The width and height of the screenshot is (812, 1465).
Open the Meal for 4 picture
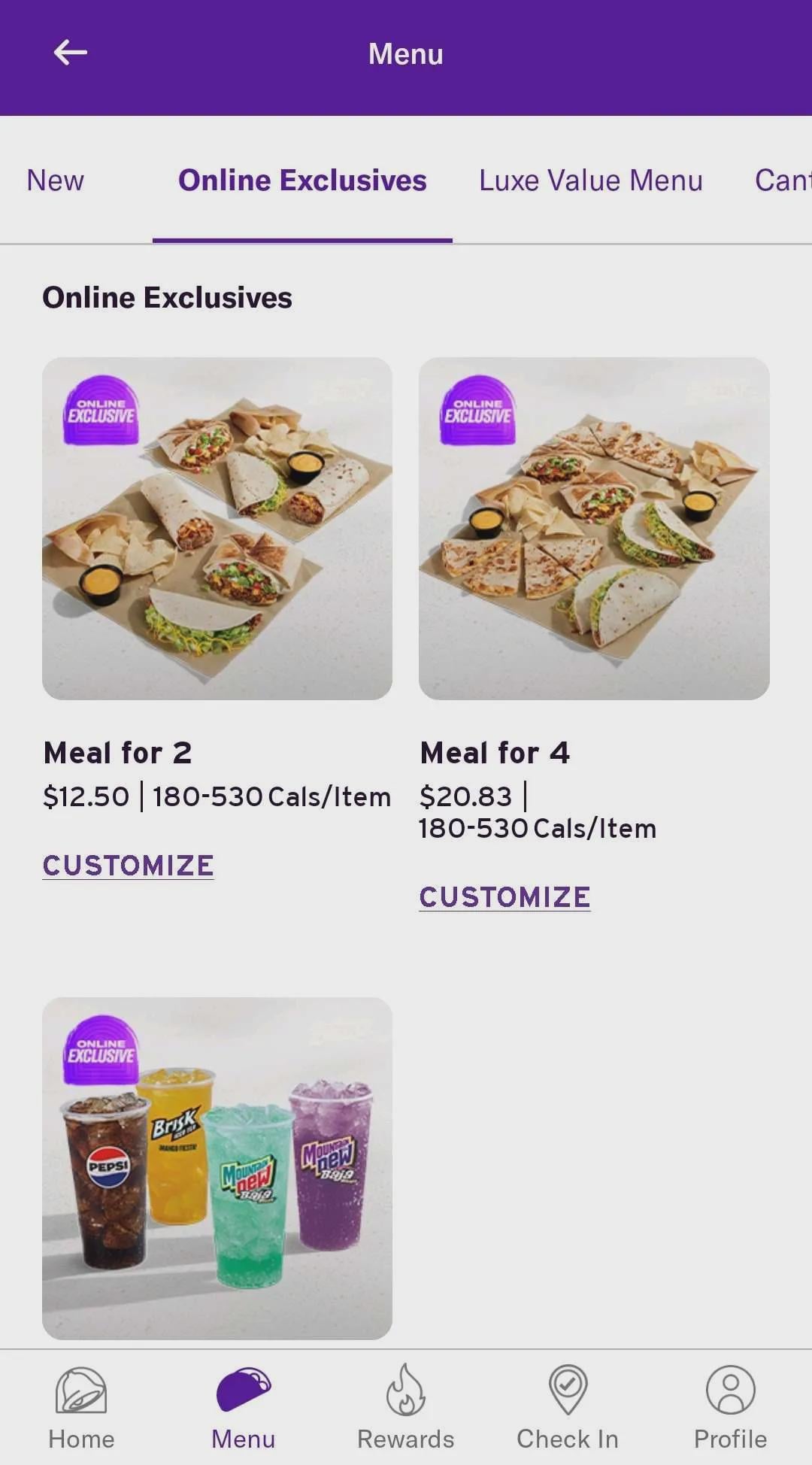594,528
